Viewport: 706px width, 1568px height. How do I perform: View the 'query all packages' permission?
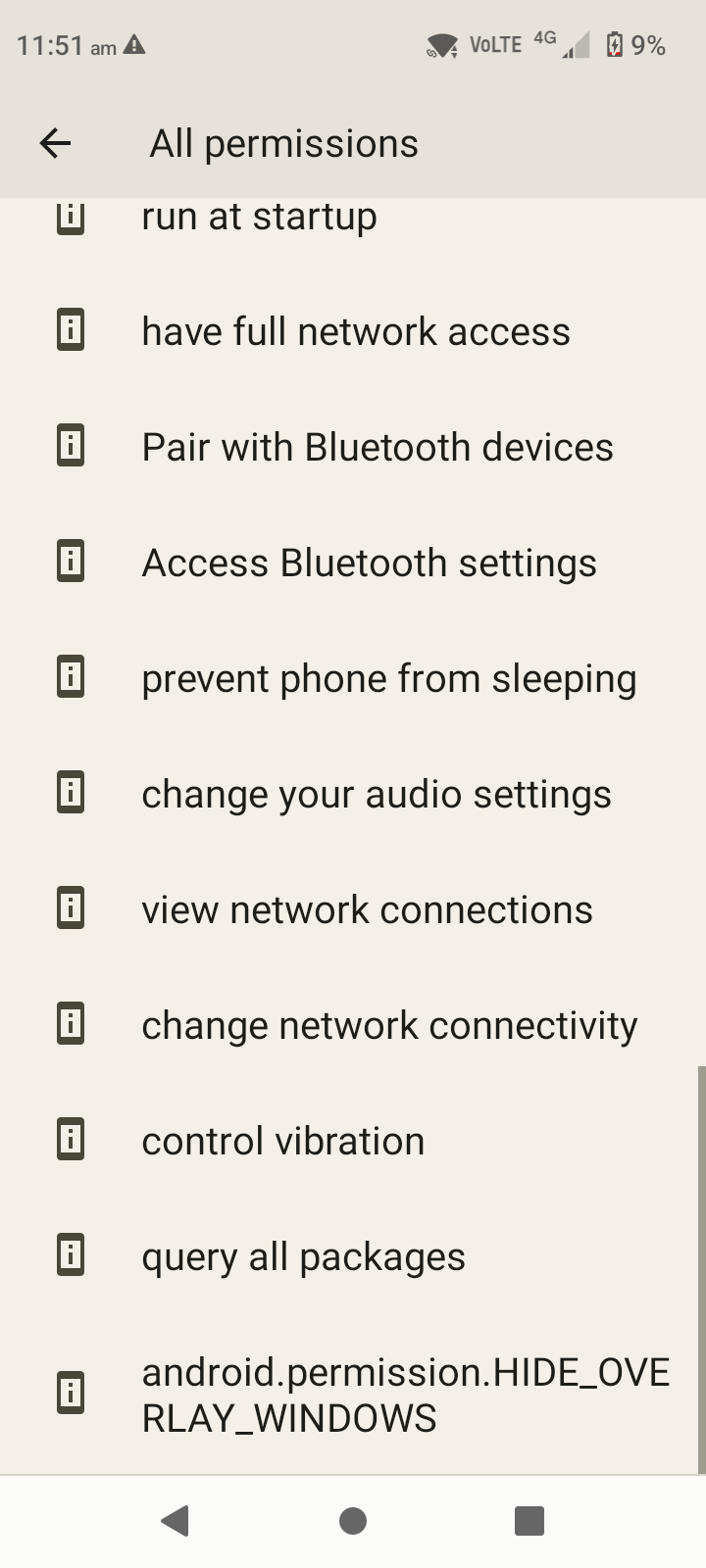click(353, 1256)
